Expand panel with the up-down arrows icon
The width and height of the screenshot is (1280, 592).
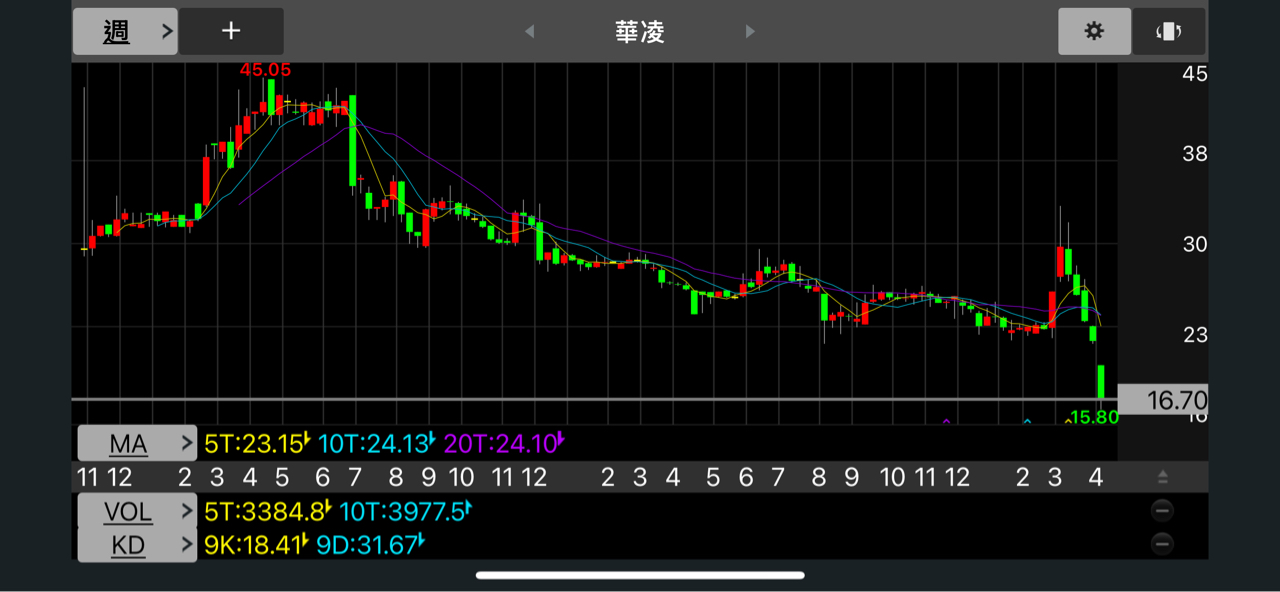click(x=1162, y=477)
